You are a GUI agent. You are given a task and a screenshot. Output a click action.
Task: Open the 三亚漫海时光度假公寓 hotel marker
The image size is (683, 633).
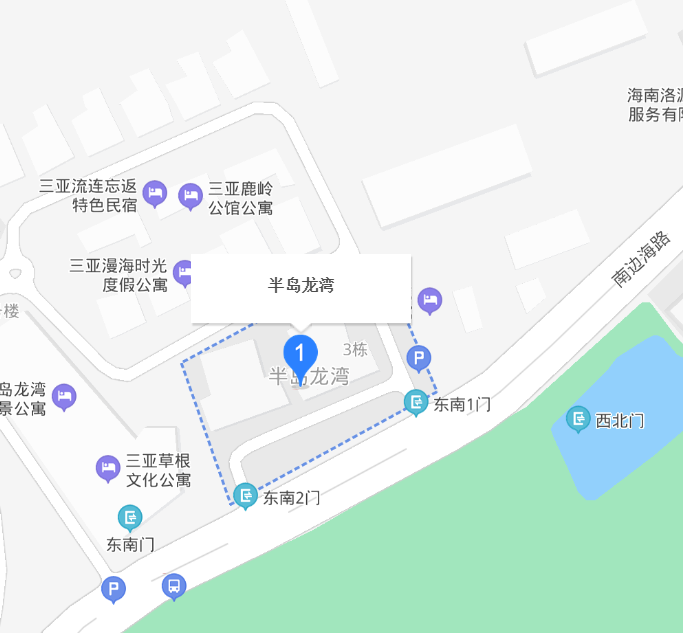[x=183, y=271]
